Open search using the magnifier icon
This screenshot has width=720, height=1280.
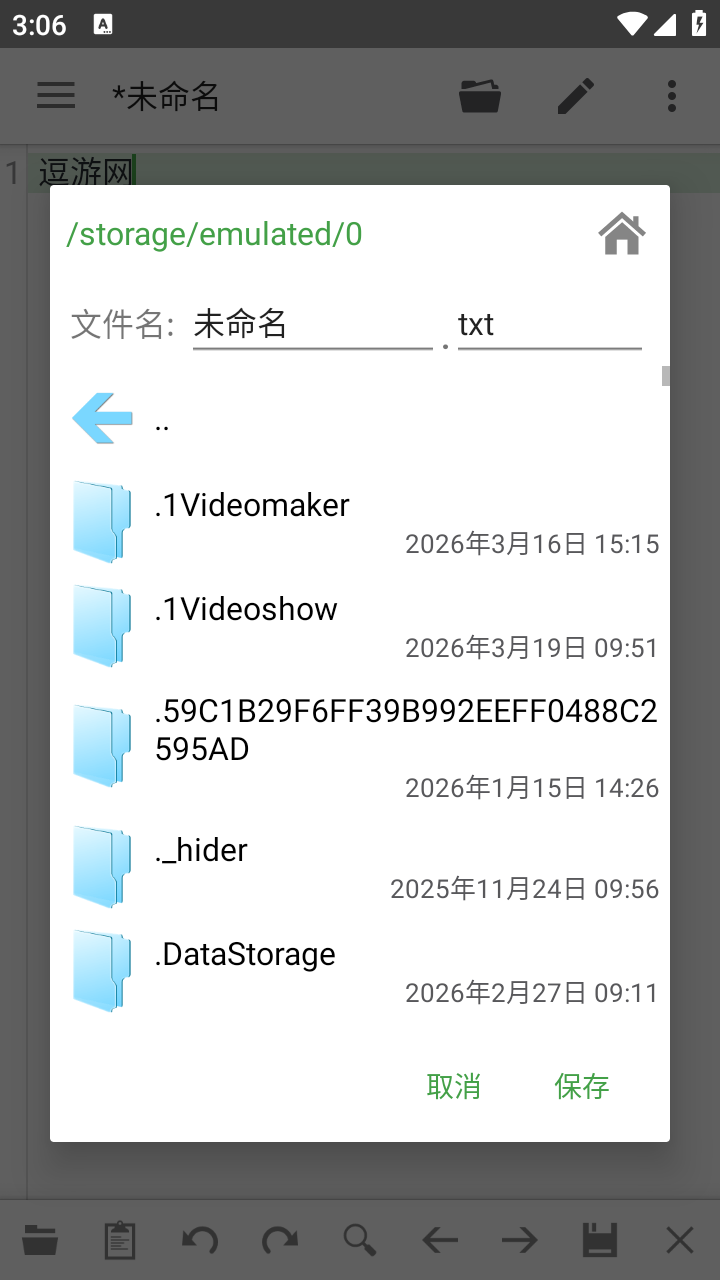[x=359, y=1239]
